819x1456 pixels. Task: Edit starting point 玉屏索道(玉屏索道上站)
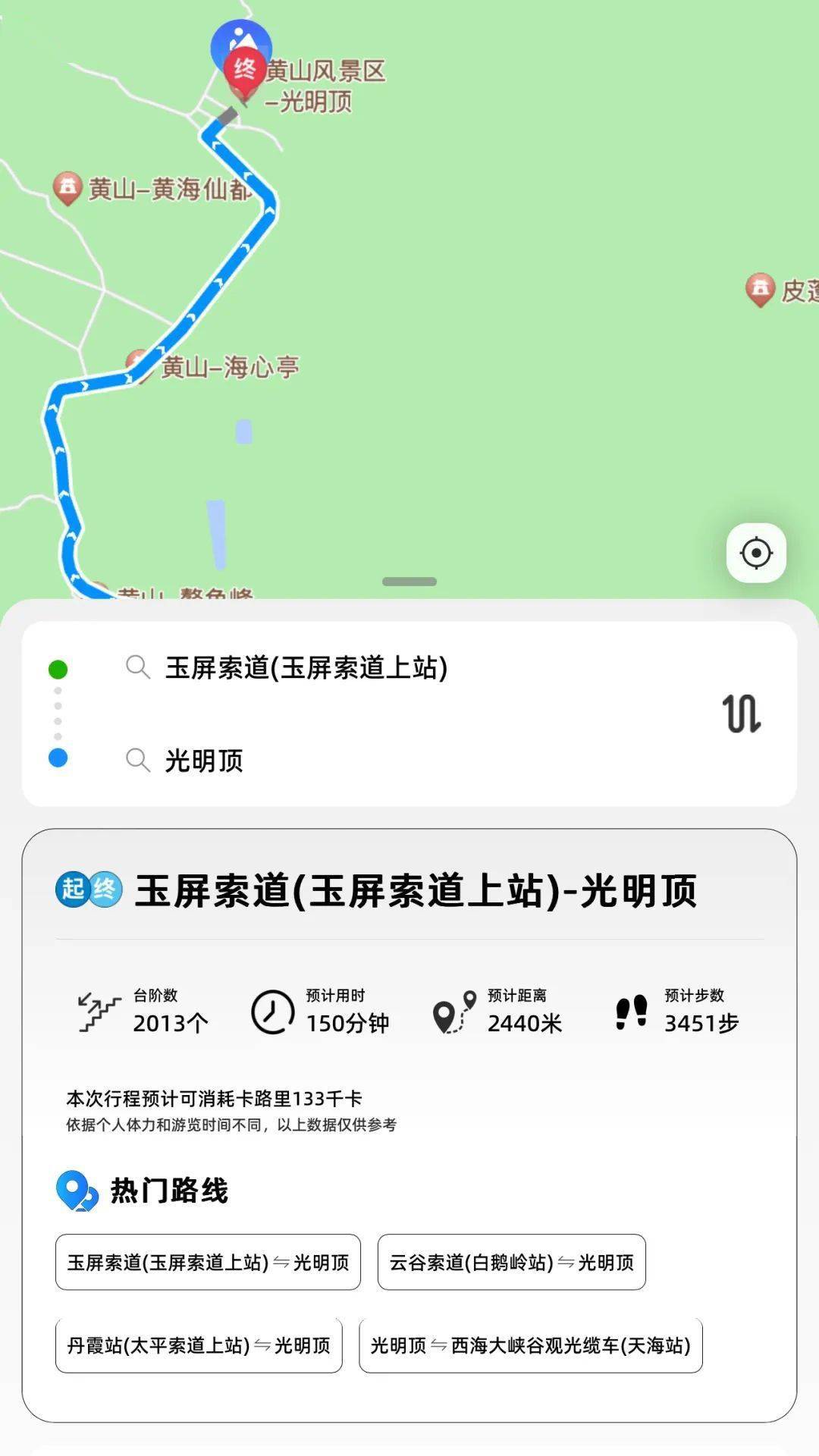pos(306,668)
